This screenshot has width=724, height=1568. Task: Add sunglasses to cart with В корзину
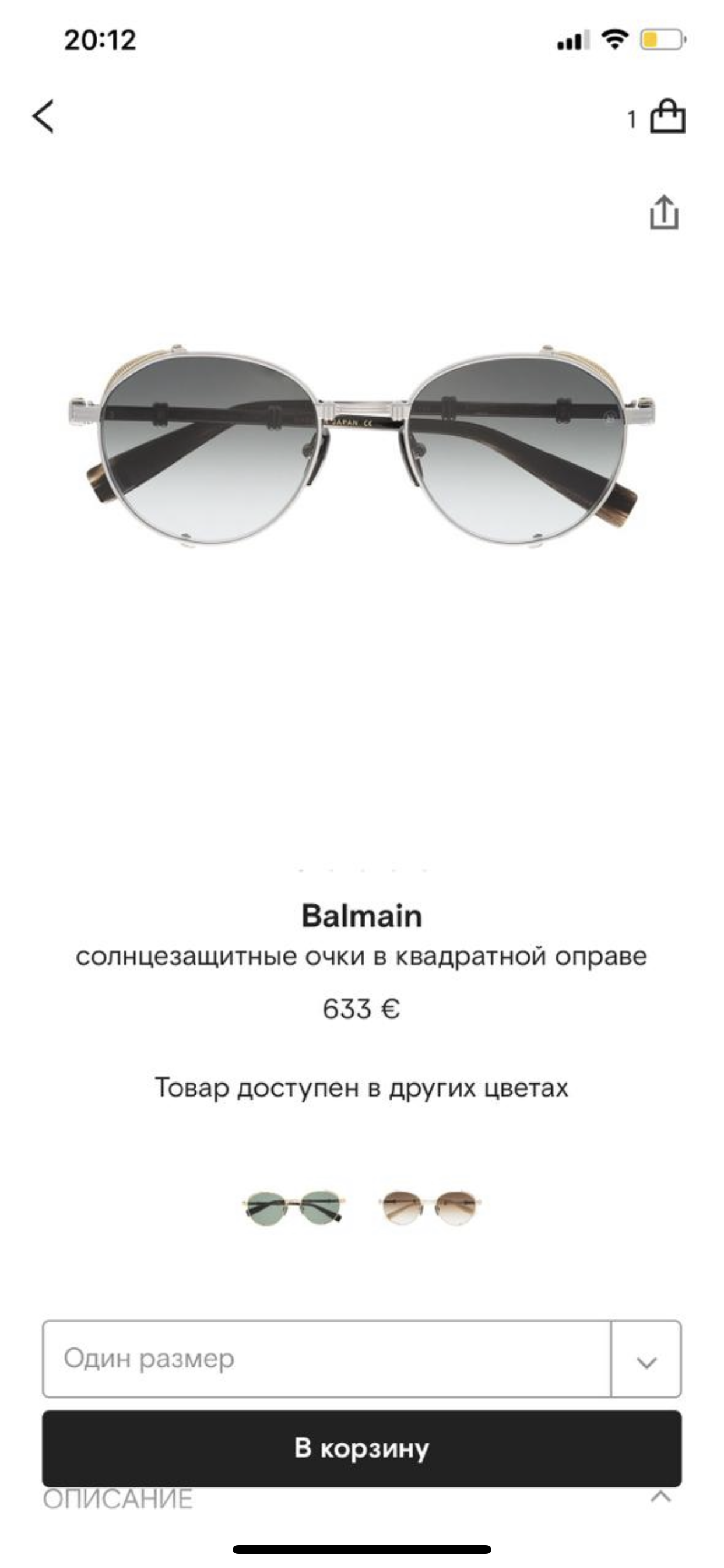pos(361,1448)
